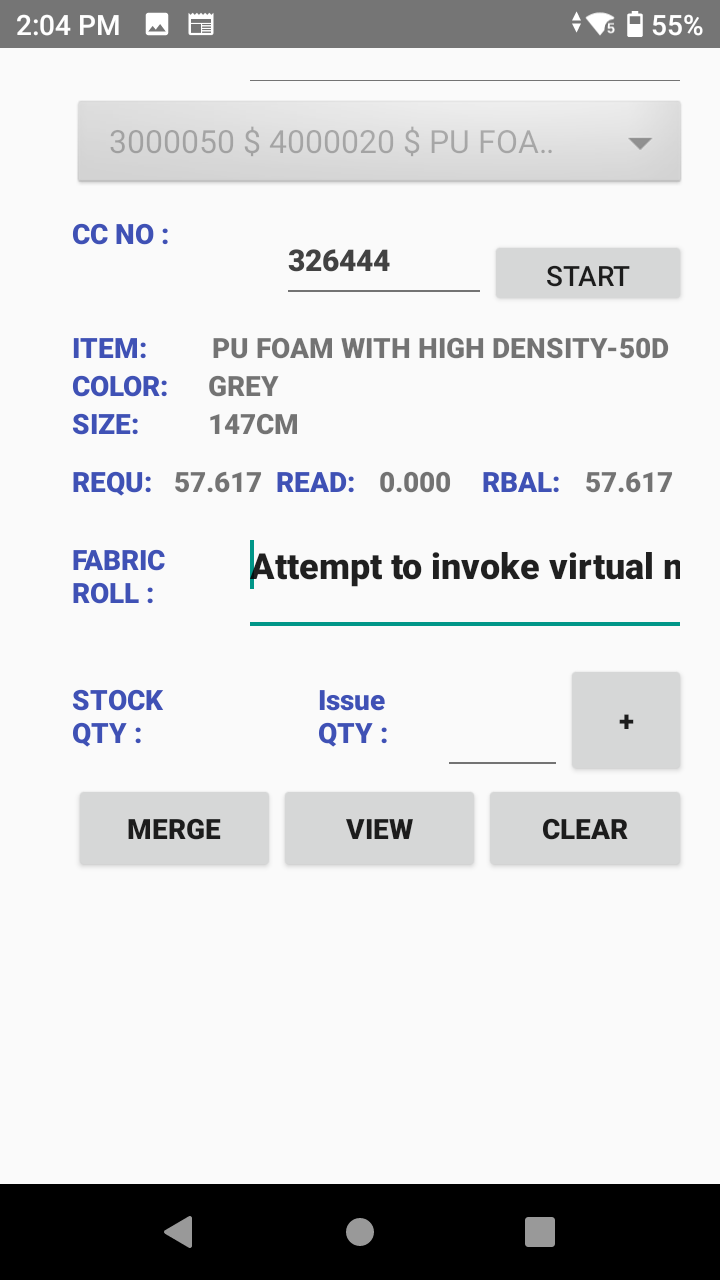
Task: Expand the PU FOA item dropdown
Action: point(379,142)
